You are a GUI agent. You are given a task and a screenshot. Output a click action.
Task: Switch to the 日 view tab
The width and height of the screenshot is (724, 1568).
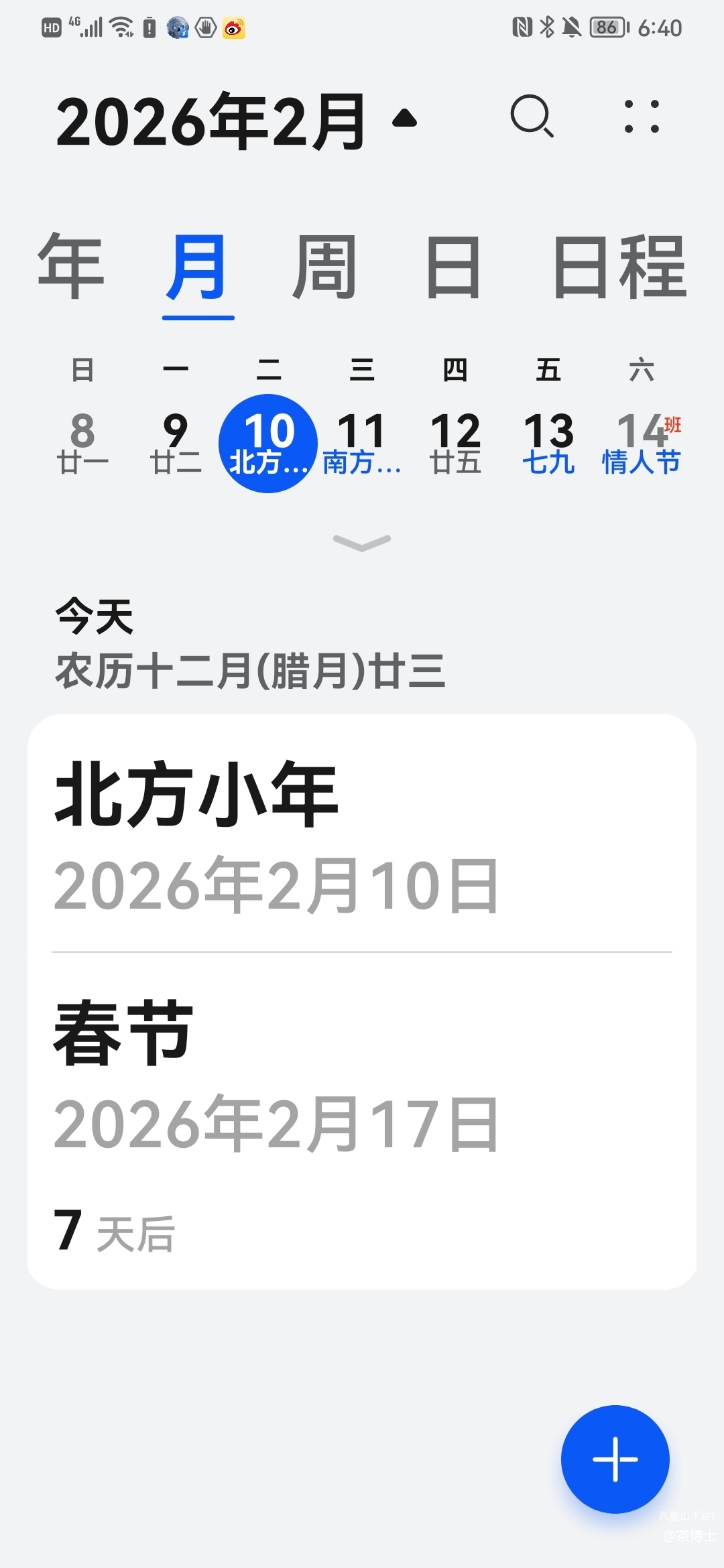[x=453, y=268]
